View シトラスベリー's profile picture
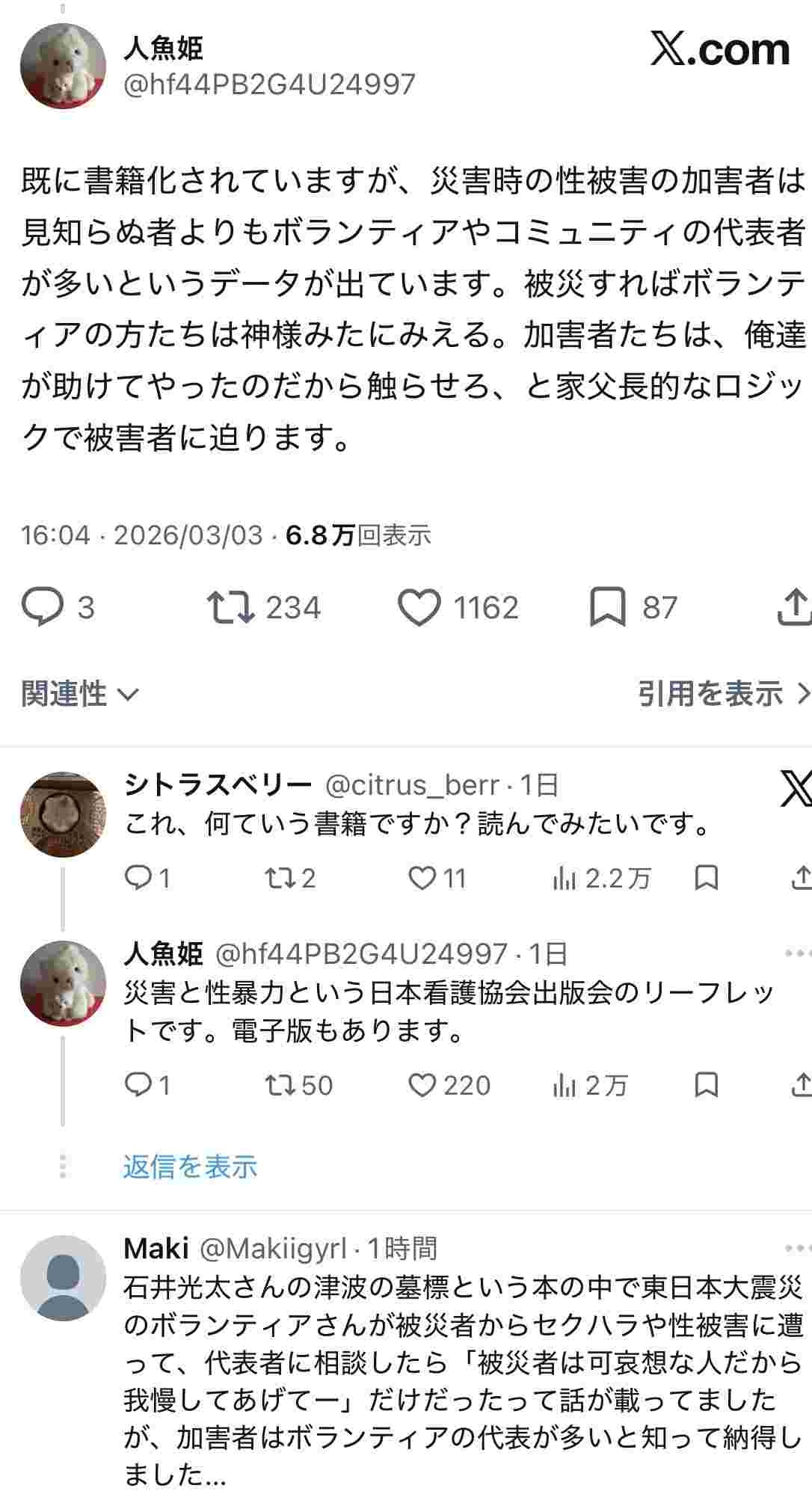The width and height of the screenshot is (812, 1503). point(63,814)
